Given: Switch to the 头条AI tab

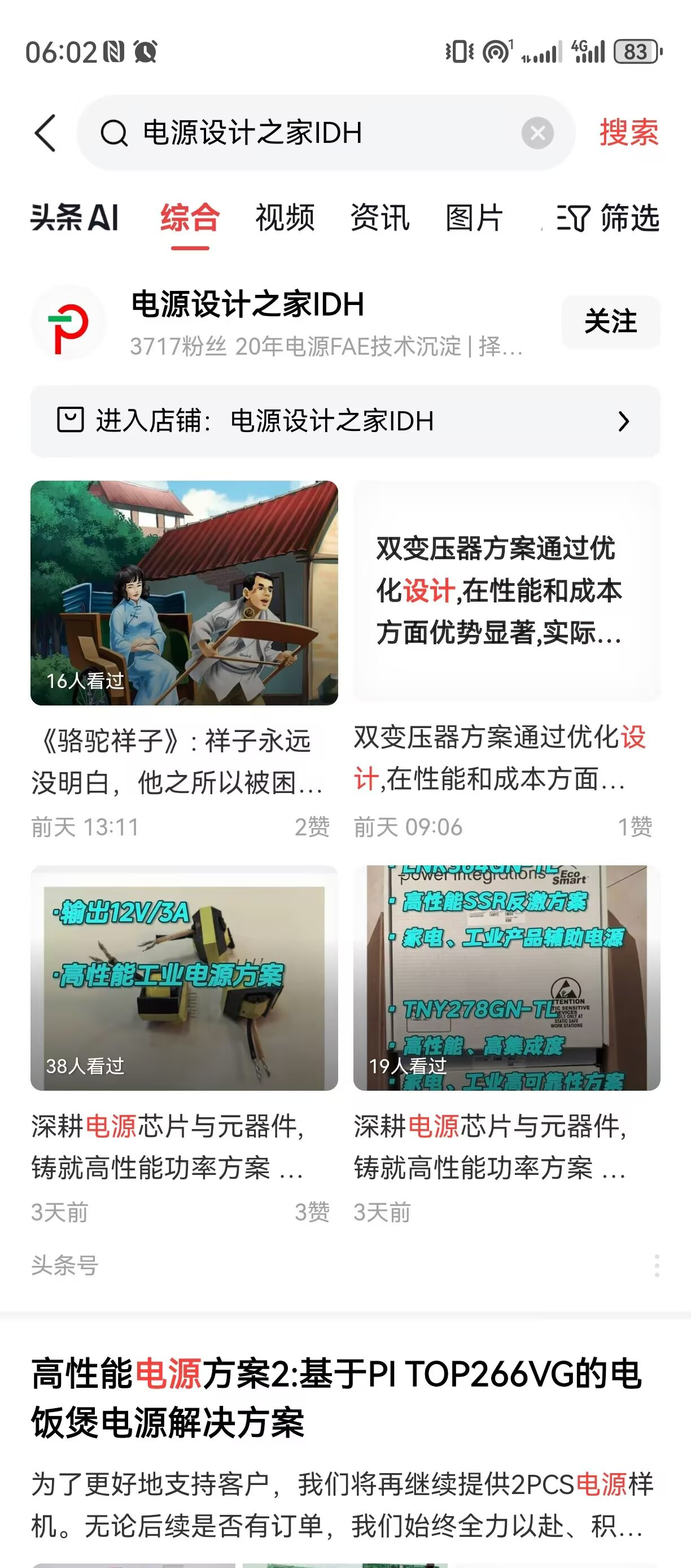Looking at the screenshot, I should [75, 218].
